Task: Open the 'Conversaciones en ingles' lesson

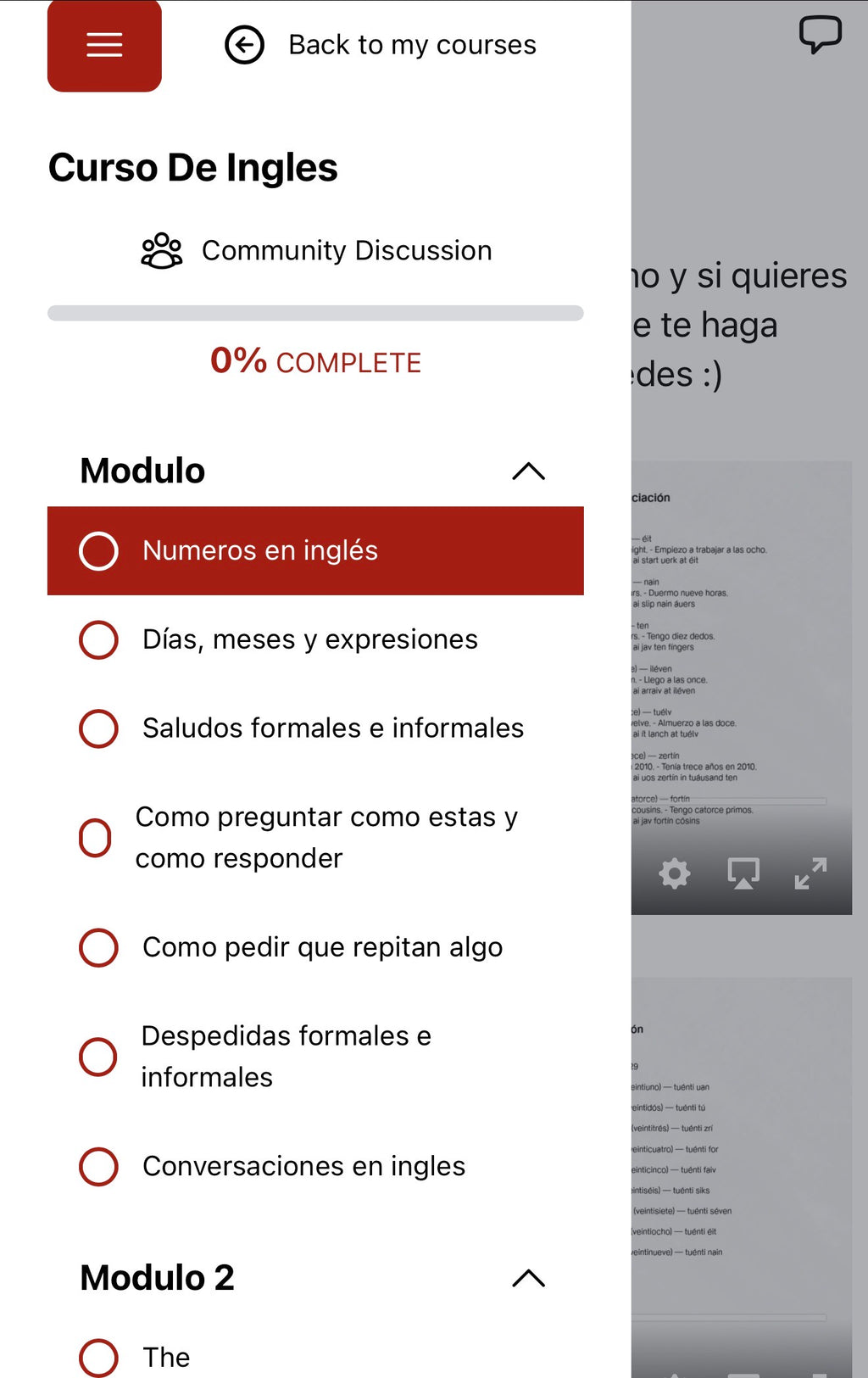Action: [x=303, y=1167]
